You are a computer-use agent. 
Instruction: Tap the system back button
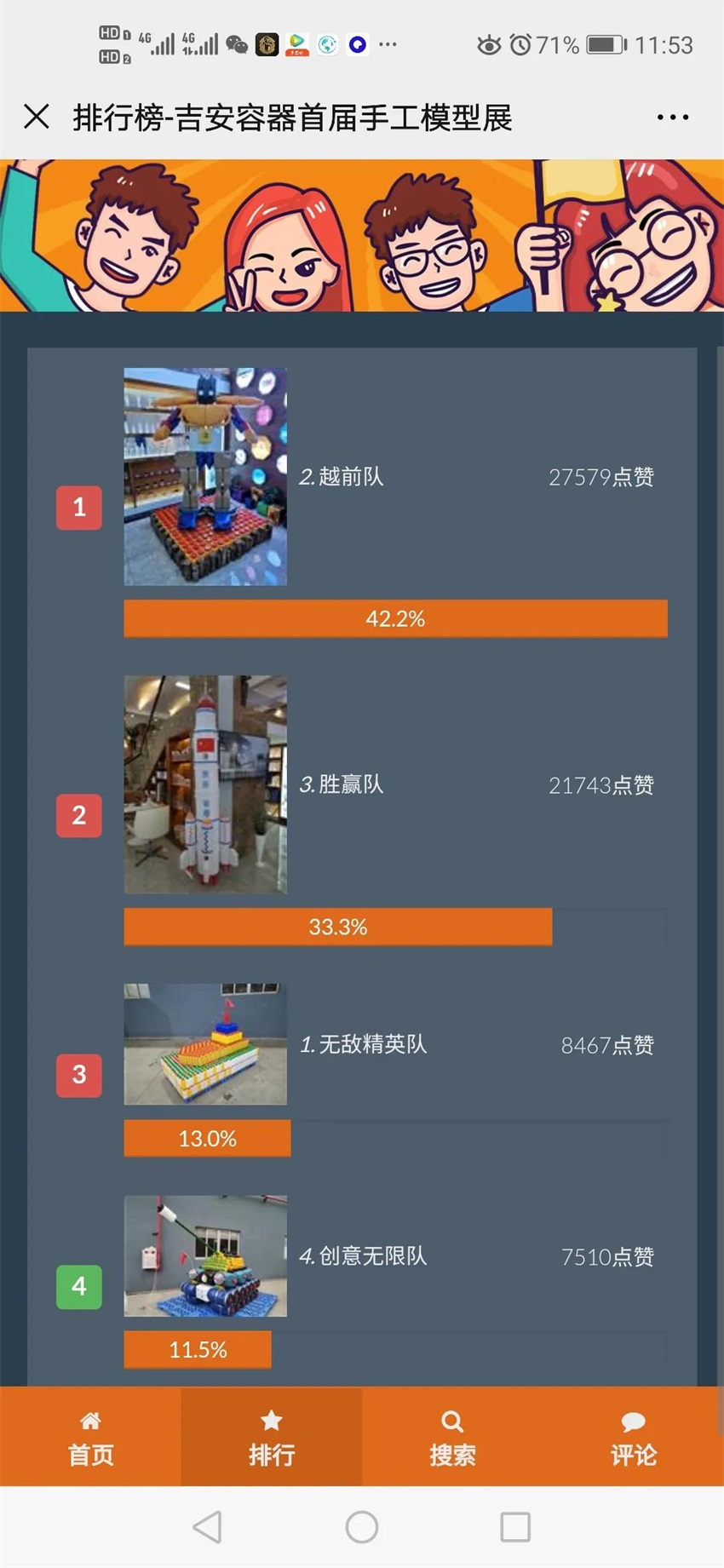pos(208,1527)
